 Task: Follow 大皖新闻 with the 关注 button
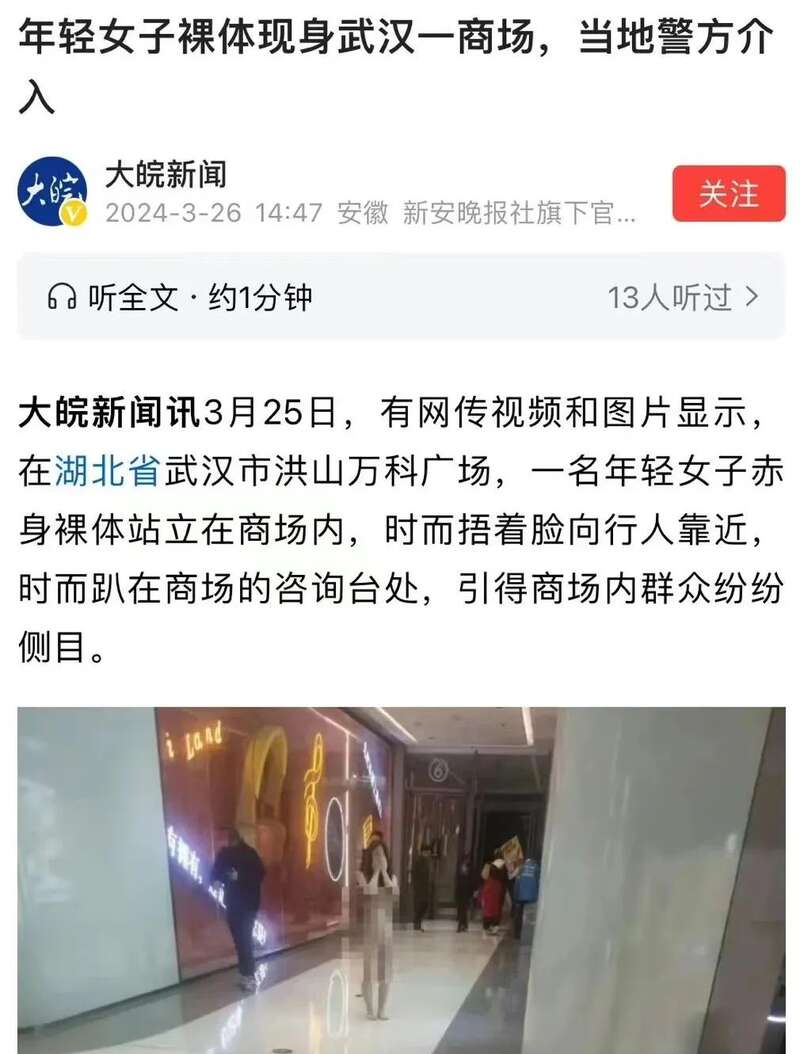(x=728, y=194)
